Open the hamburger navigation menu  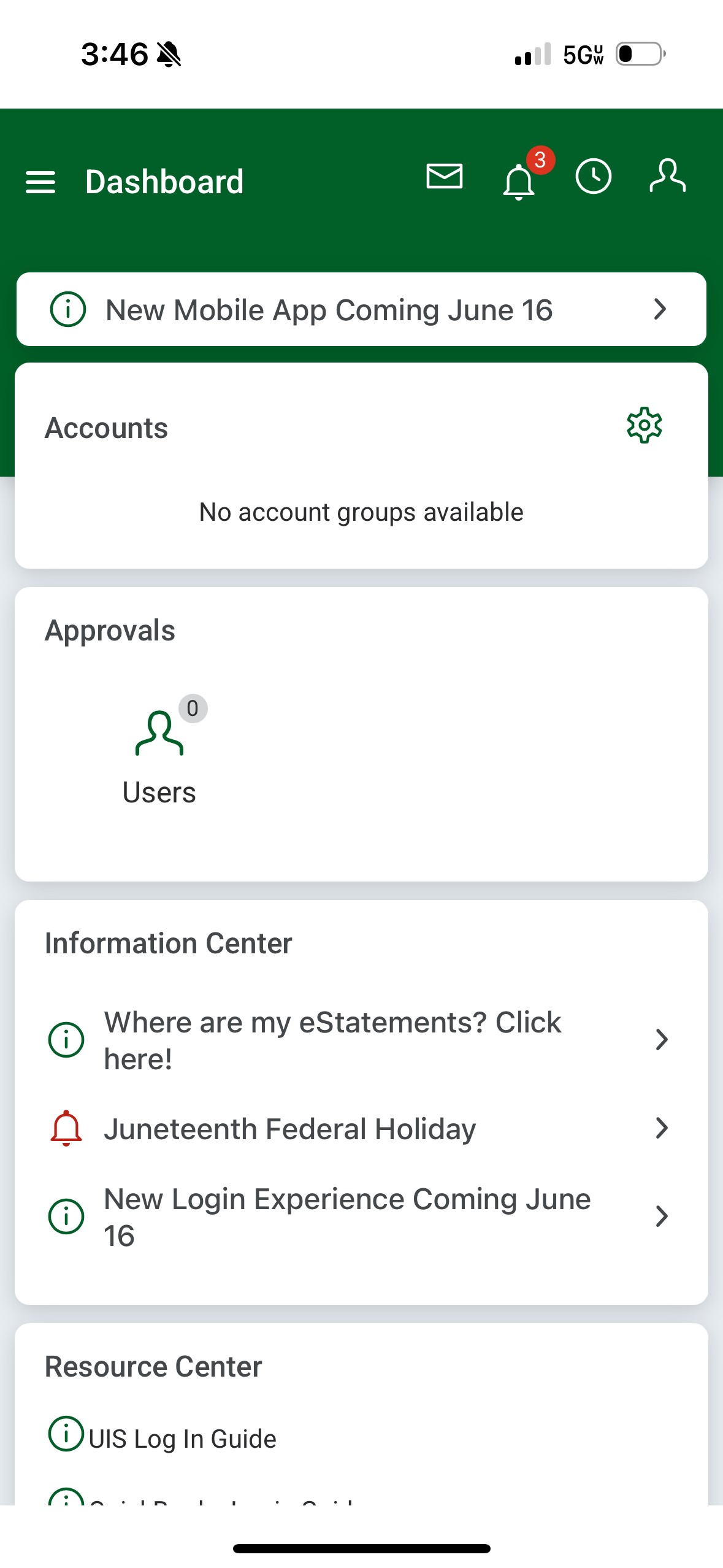pyautogui.click(x=40, y=182)
